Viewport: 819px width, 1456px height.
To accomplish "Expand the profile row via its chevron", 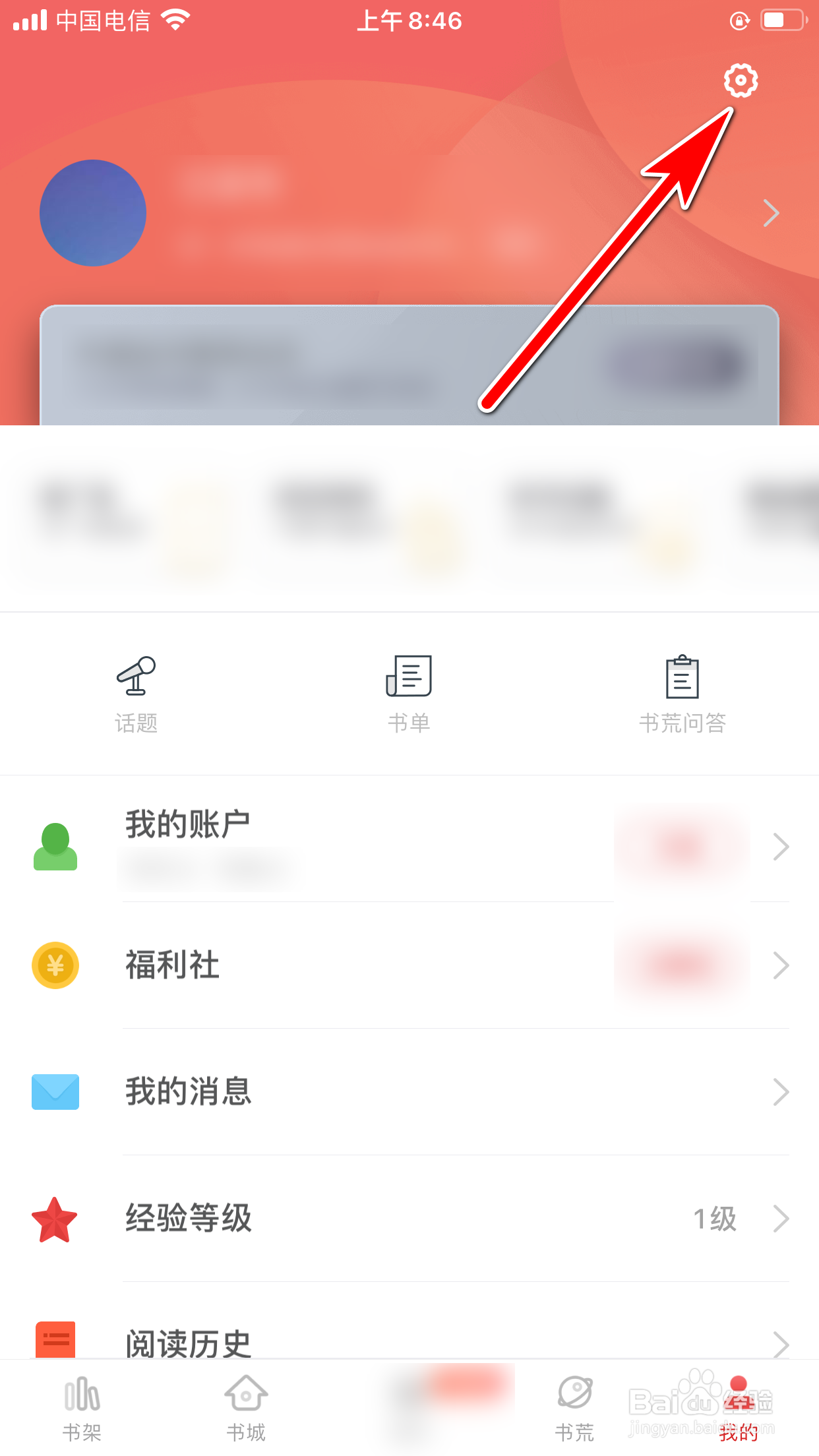I will pos(772,213).
